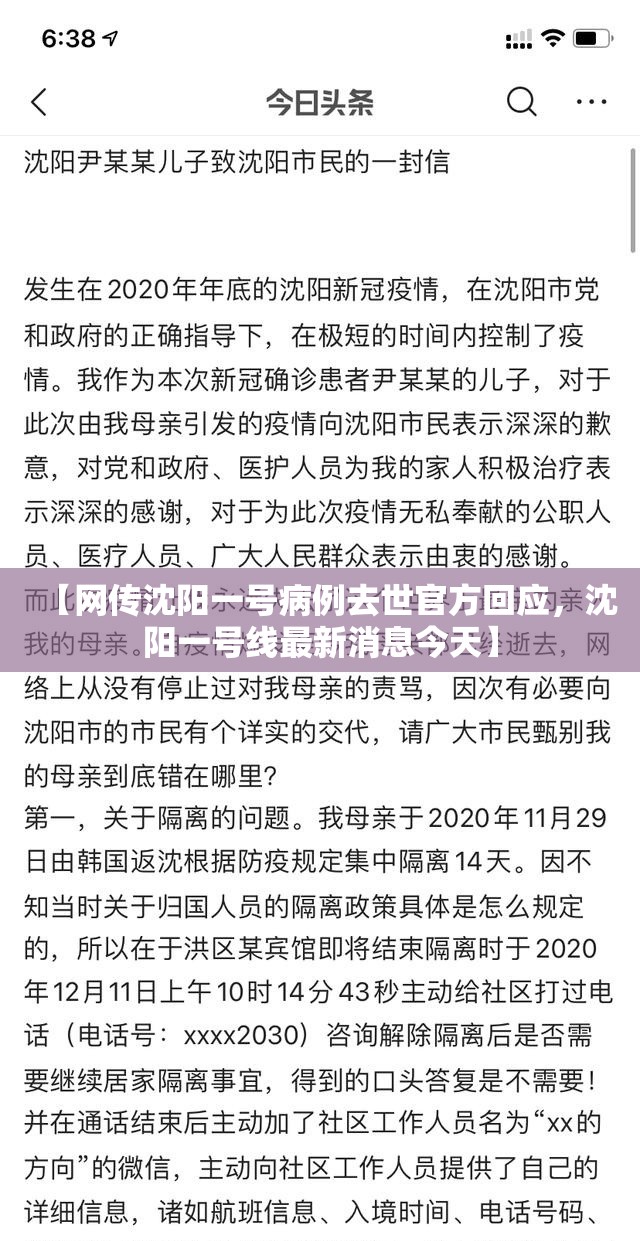This screenshot has height=1241, width=640.
Task: Go back using the top-left arrow
Action: click(38, 102)
